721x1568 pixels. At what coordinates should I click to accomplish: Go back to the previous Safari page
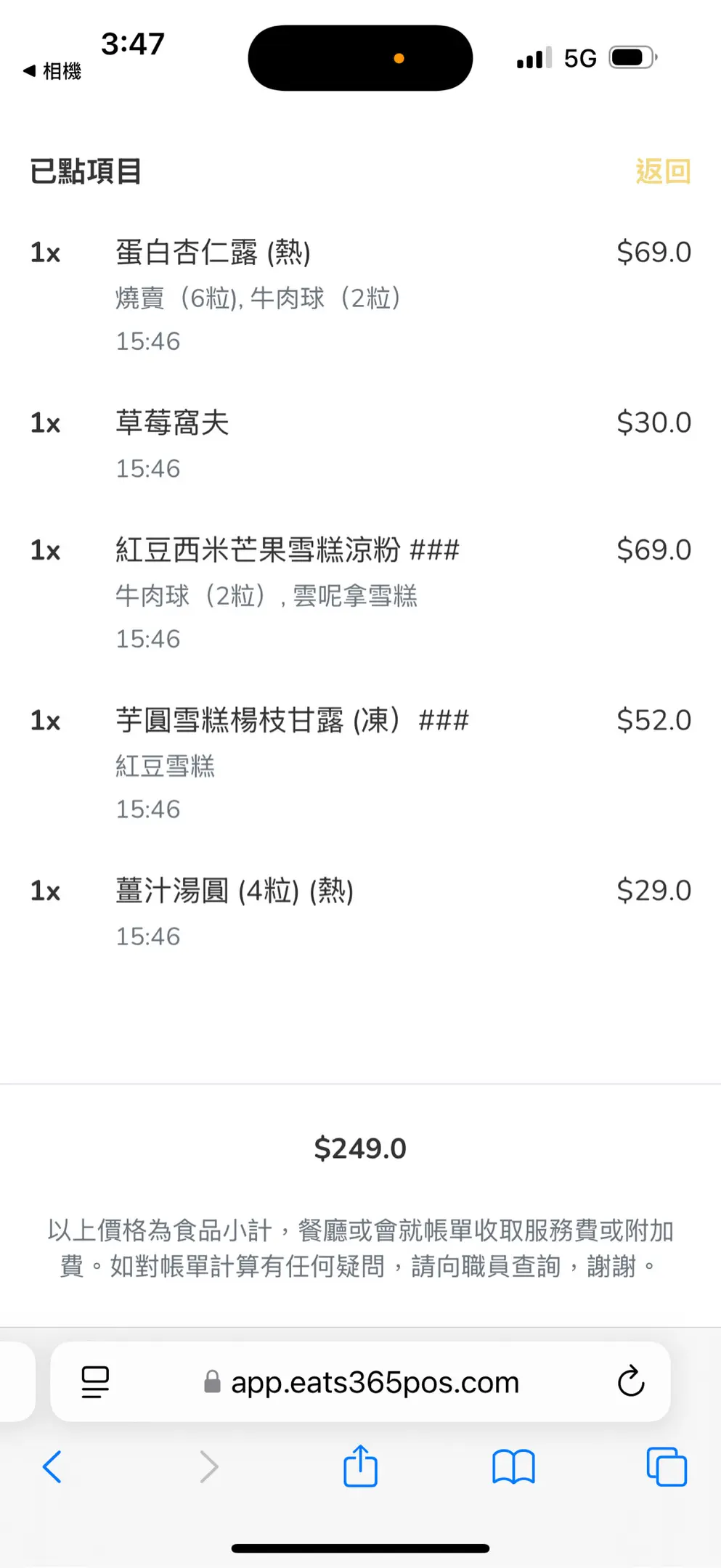point(52,1467)
